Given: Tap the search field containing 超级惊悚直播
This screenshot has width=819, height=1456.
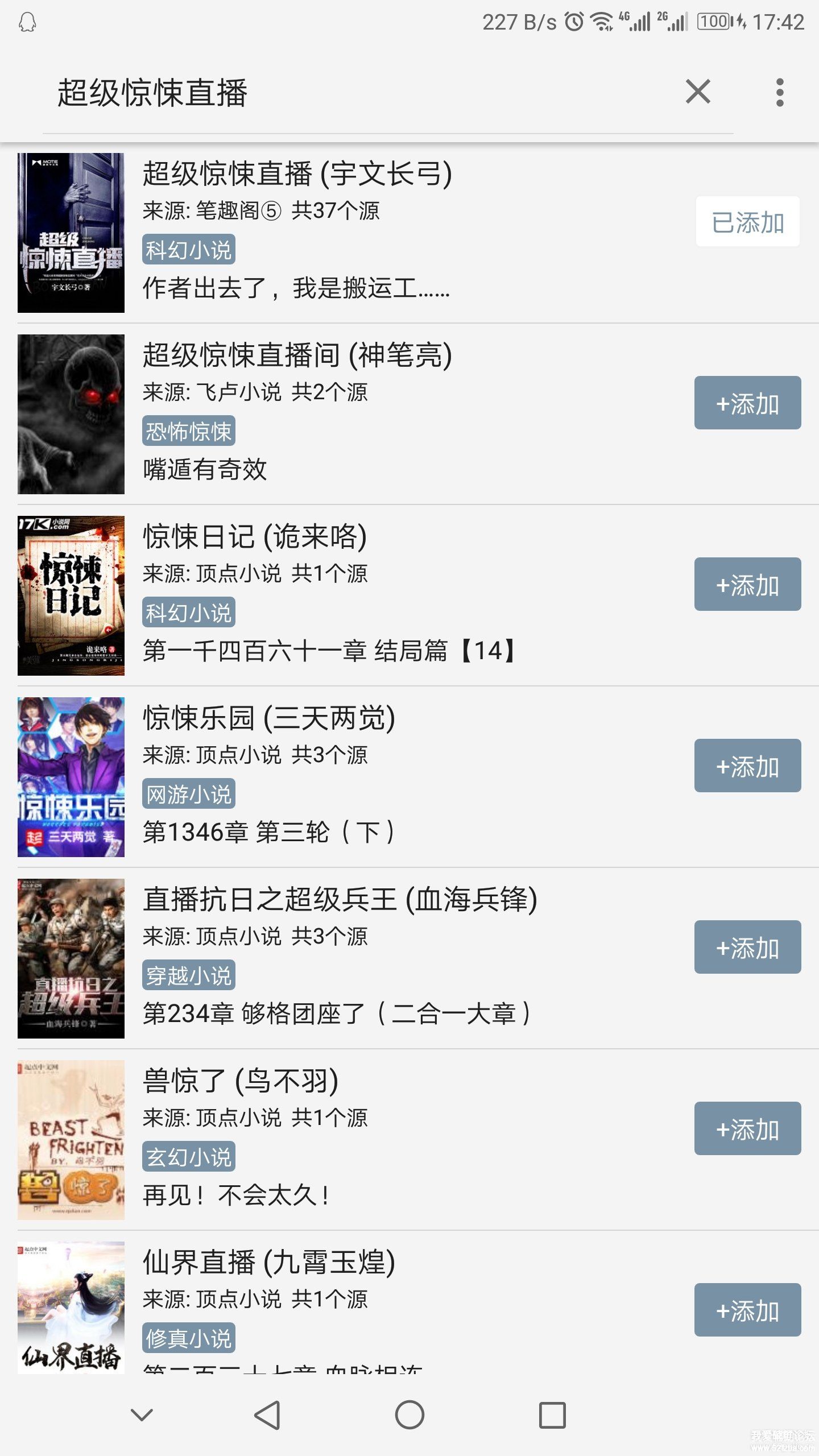Looking at the screenshot, I should (364, 93).
